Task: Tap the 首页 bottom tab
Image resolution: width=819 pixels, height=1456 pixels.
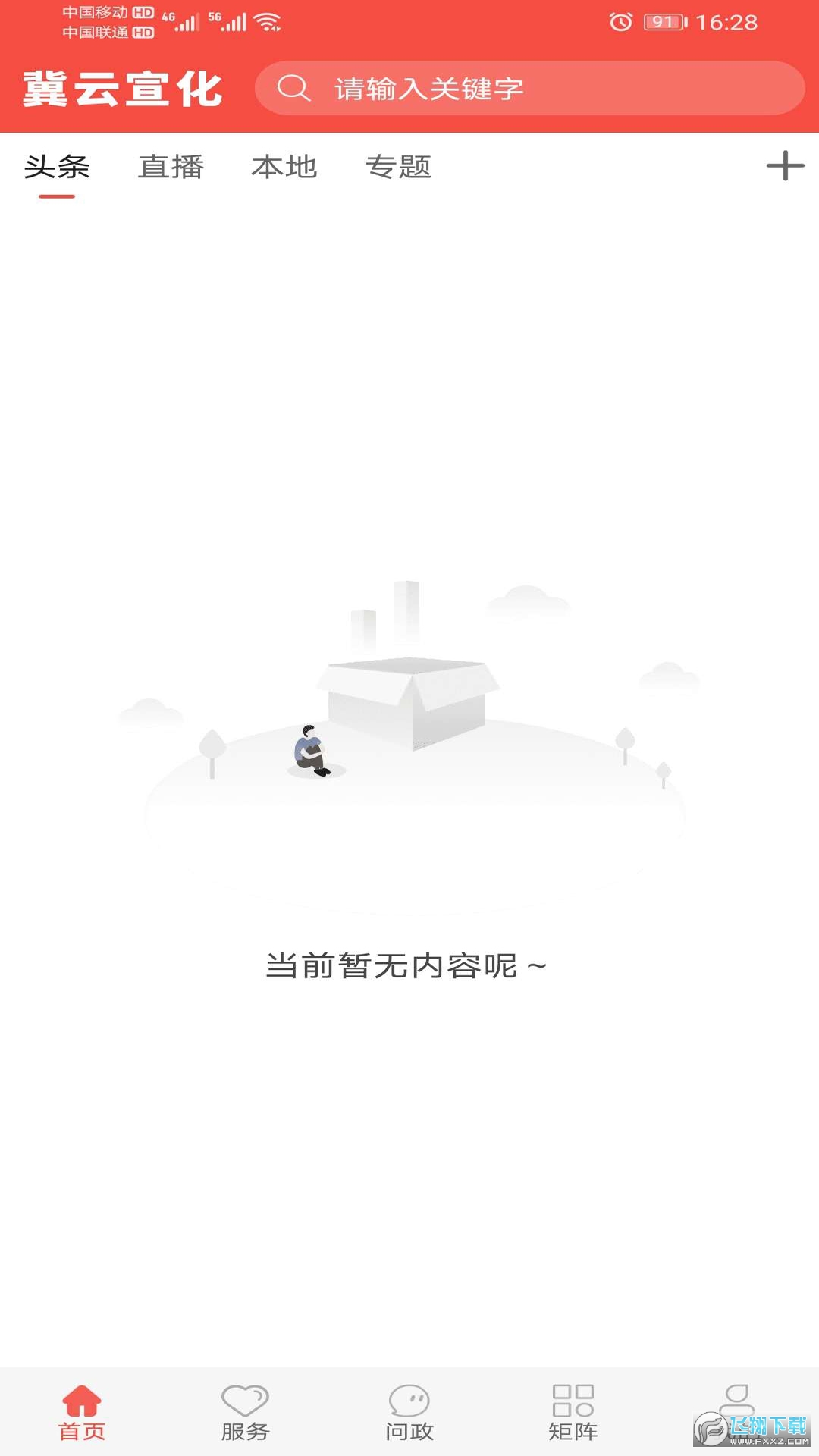Action: coord(82,1412)
